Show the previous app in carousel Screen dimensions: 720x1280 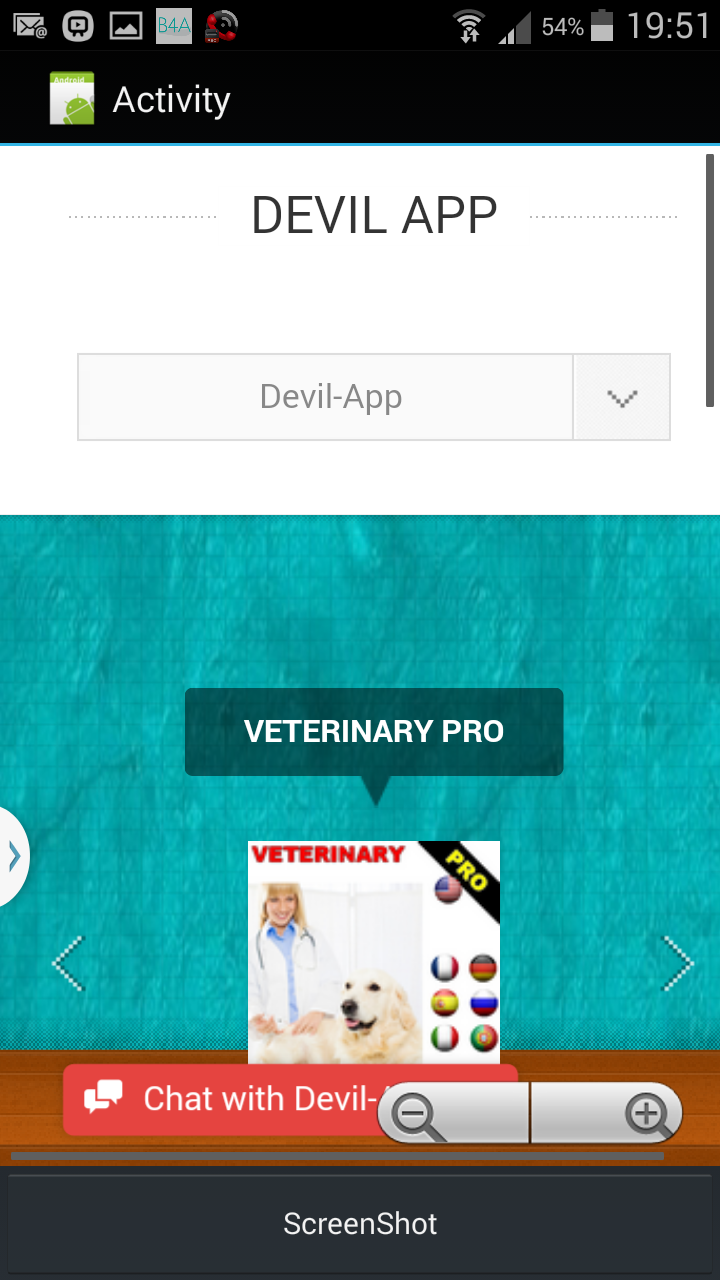click(68, 963)
